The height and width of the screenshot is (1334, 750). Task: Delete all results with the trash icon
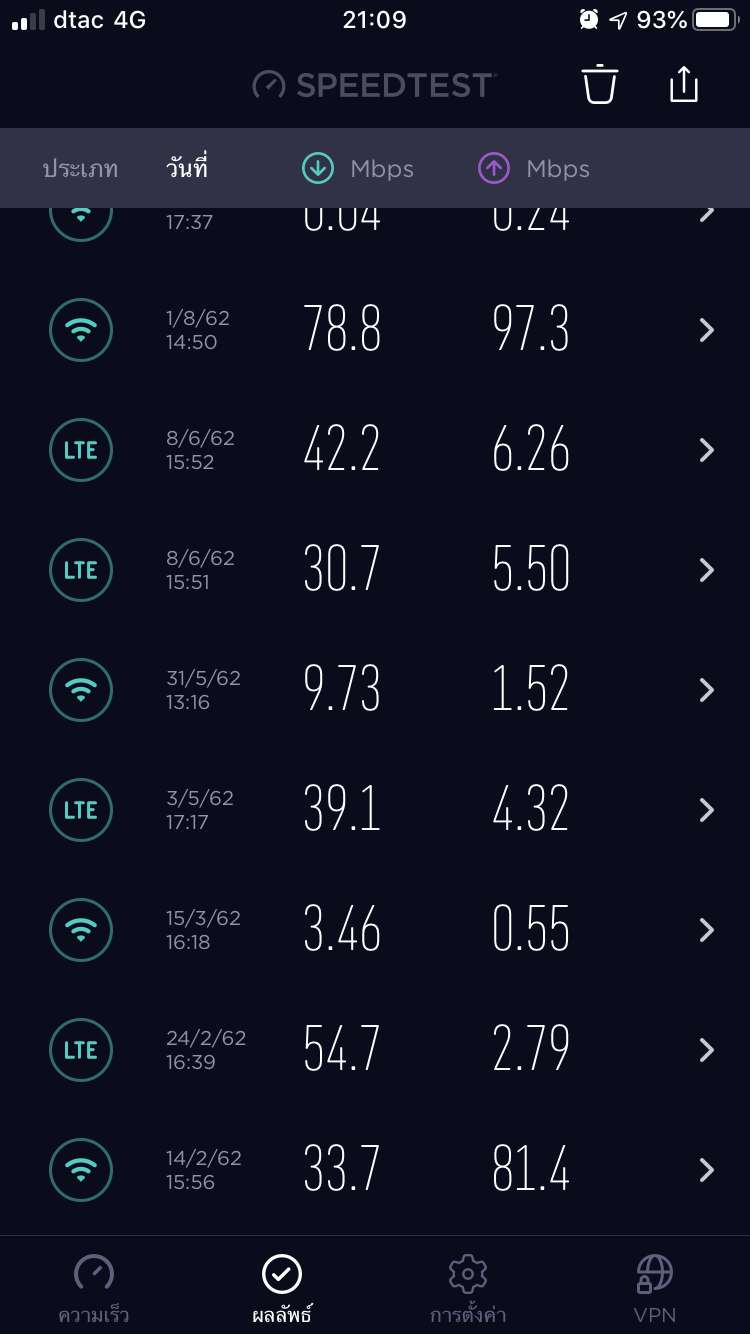point(600,84)
